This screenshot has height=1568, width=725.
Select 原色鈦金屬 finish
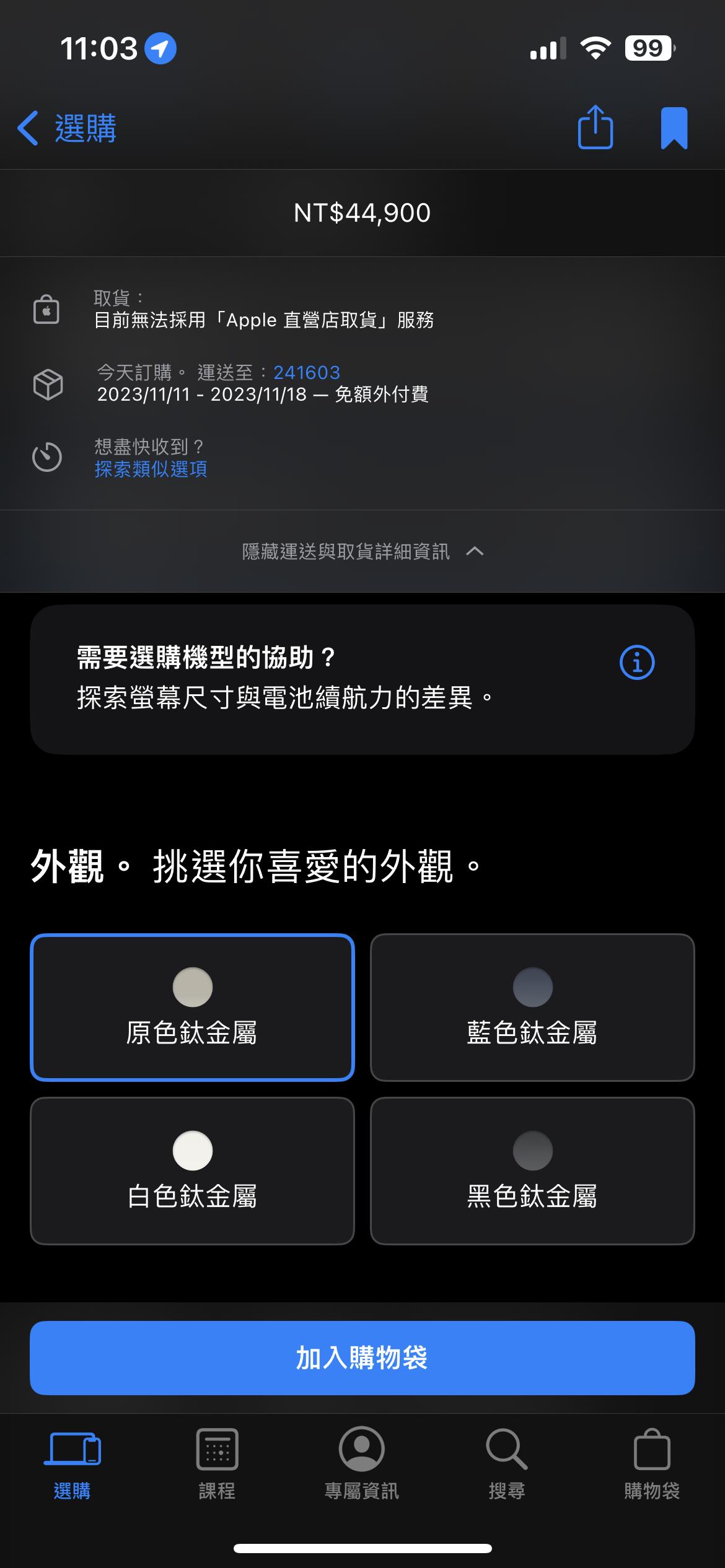pos(192,1008)
